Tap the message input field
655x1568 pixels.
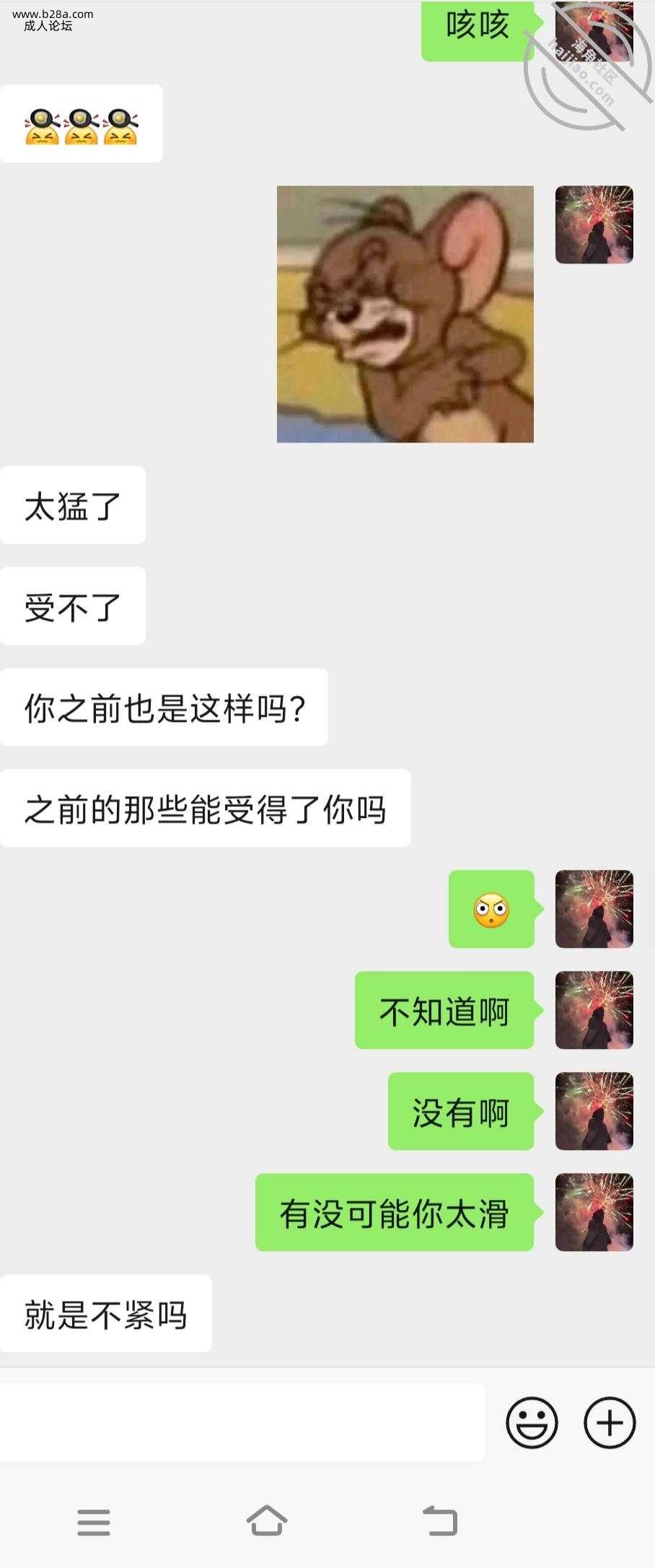pos(242,1422)
